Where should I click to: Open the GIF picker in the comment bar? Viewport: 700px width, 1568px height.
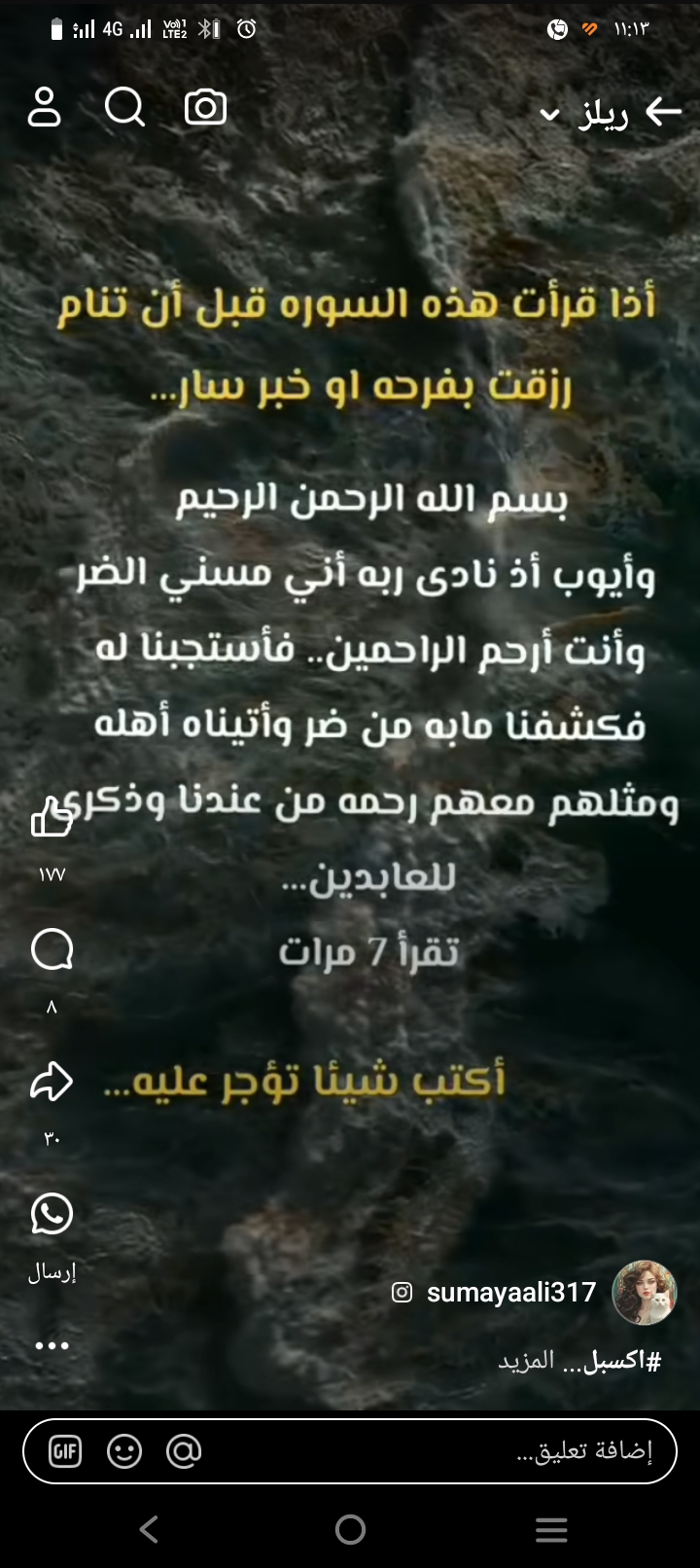coord(65,1451)
